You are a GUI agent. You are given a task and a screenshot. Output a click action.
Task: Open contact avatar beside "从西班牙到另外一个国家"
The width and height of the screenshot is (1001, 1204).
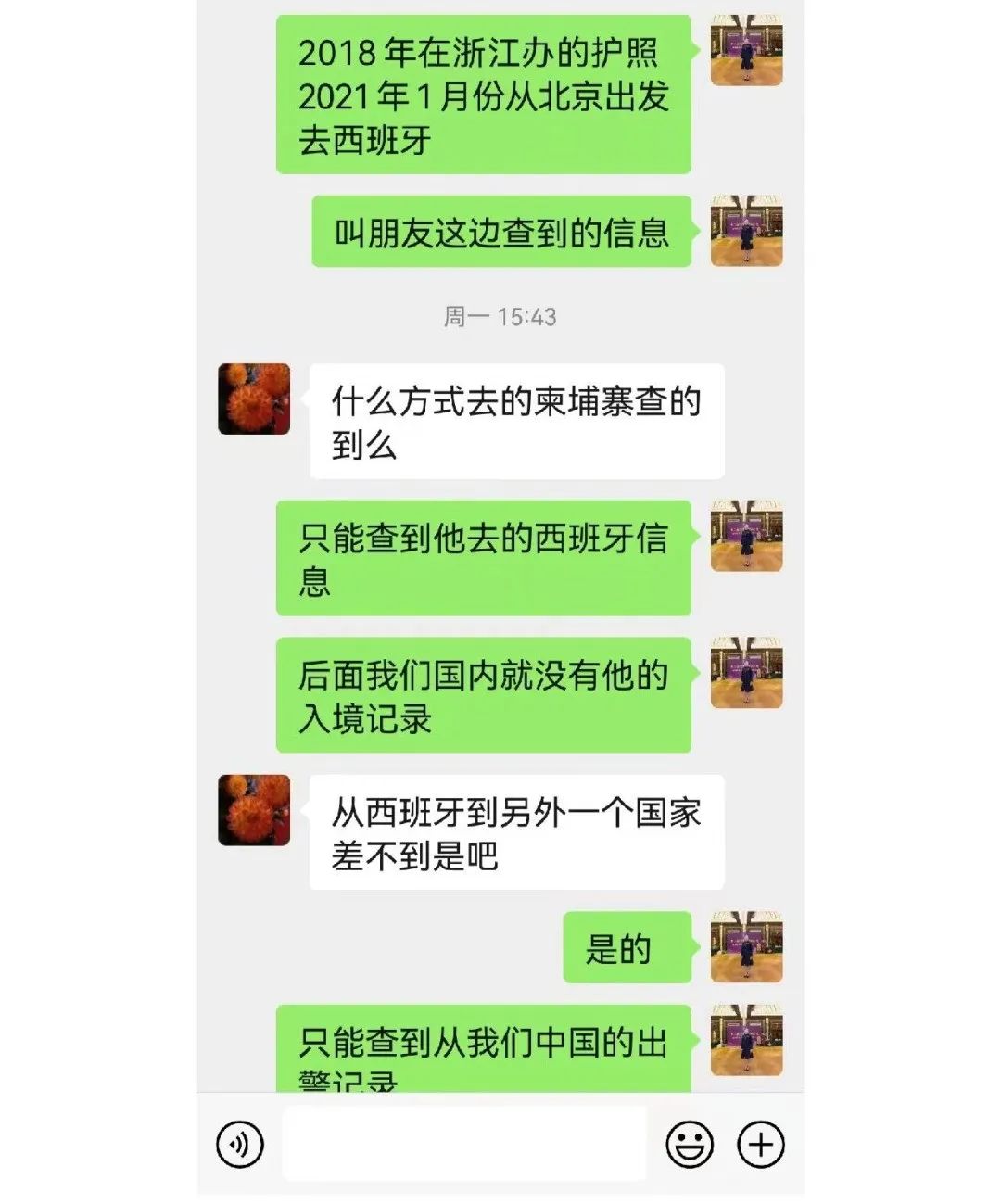[x=254, y=810]
